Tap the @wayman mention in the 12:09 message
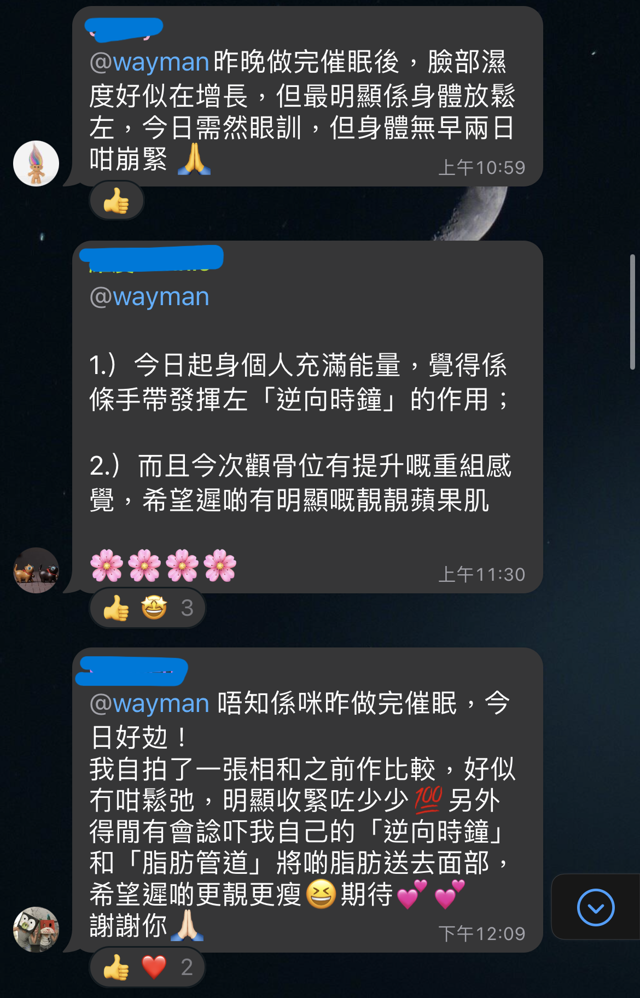The image size is (640, 998). (x=150, y=703)
